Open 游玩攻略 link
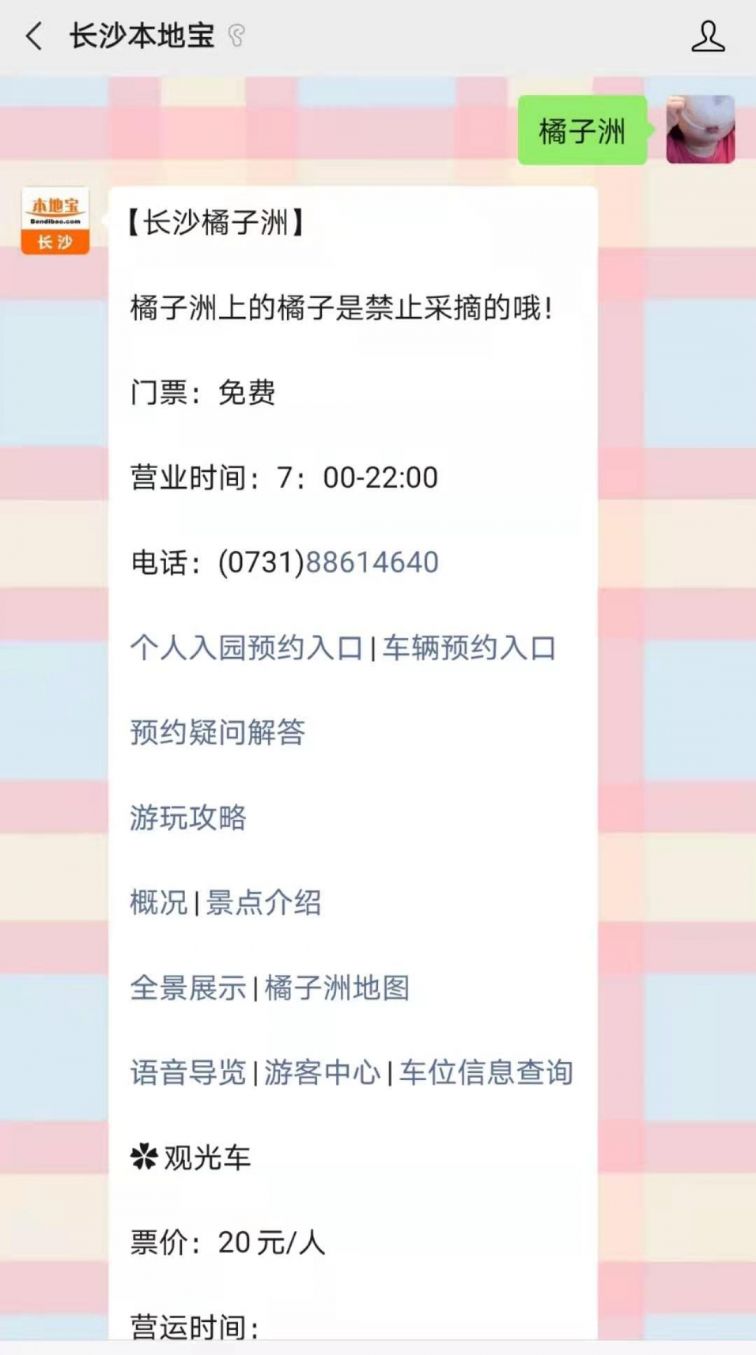The image size is (756, 1355). click(188, 818)
